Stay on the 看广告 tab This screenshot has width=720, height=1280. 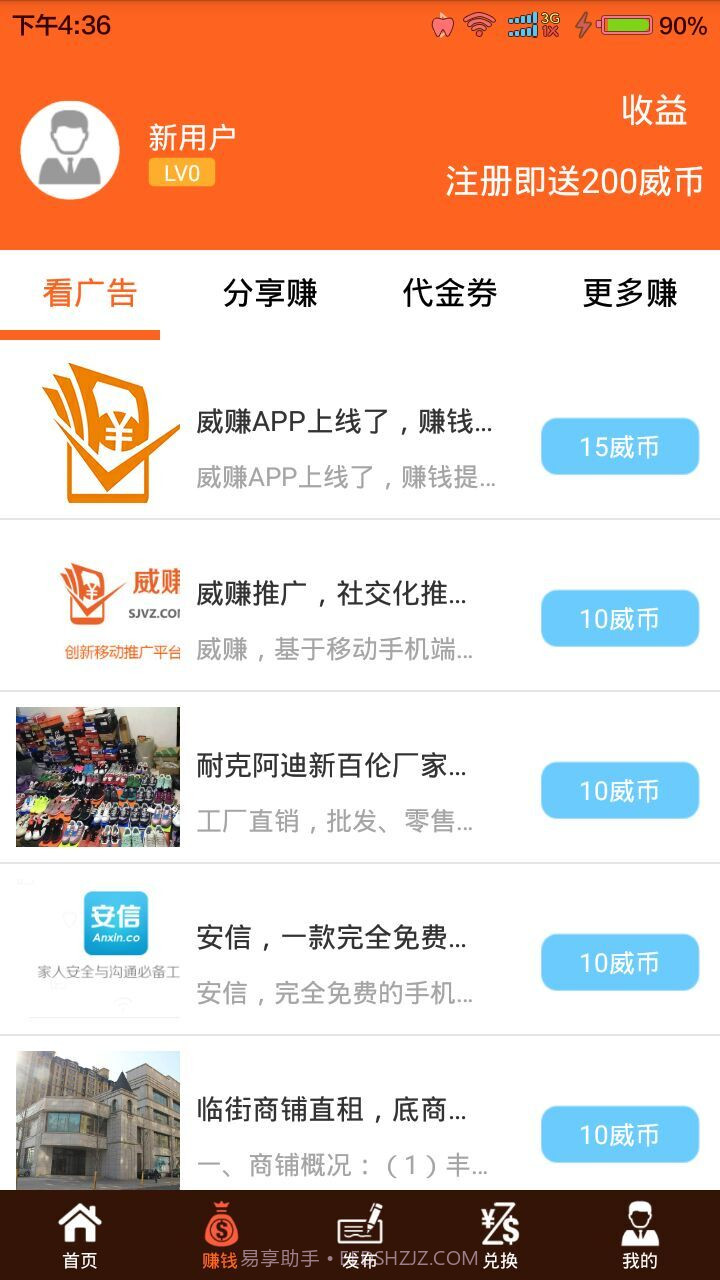click(88, 293)
